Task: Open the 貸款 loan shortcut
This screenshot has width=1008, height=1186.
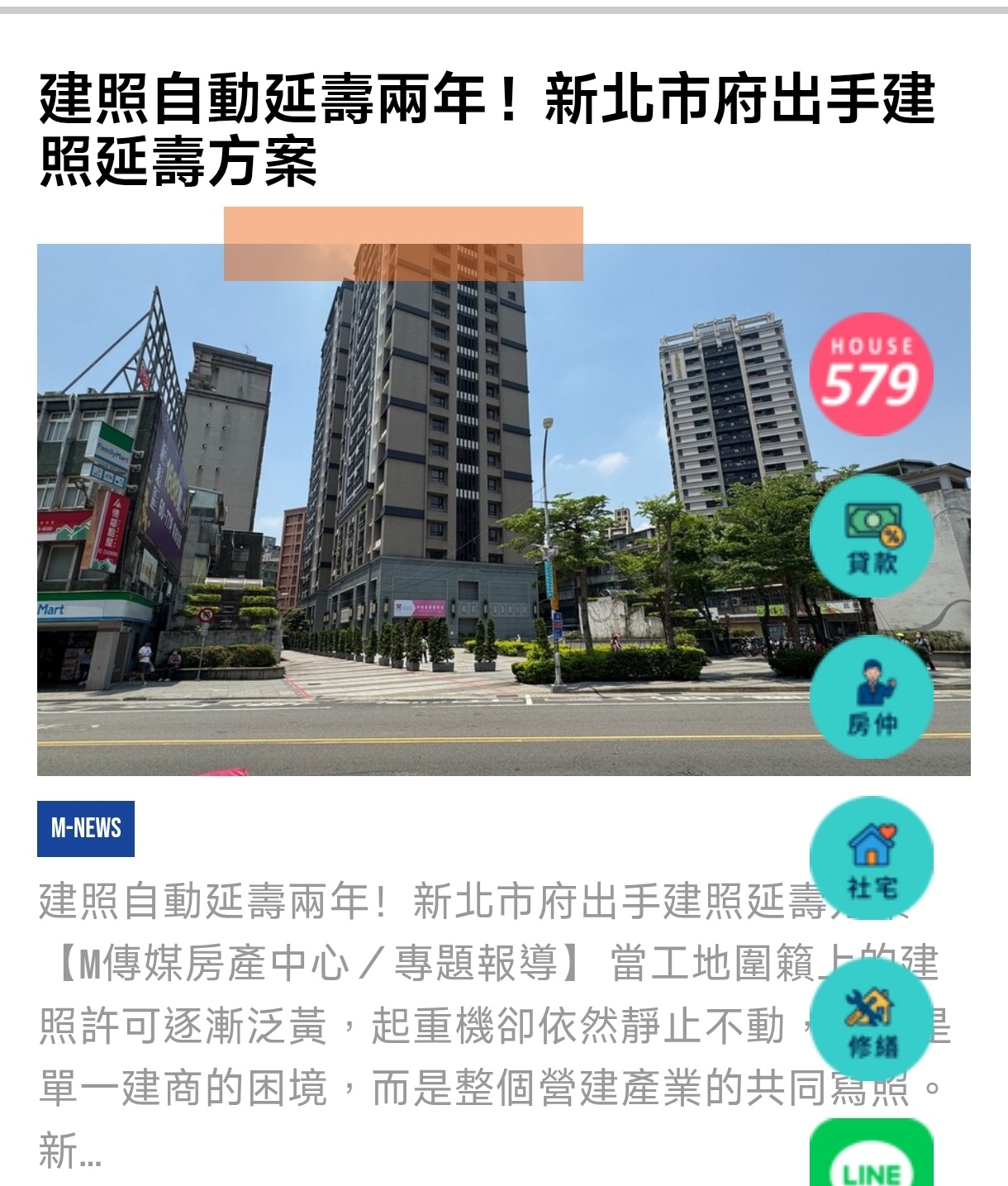Action: [x=872, y=536]
